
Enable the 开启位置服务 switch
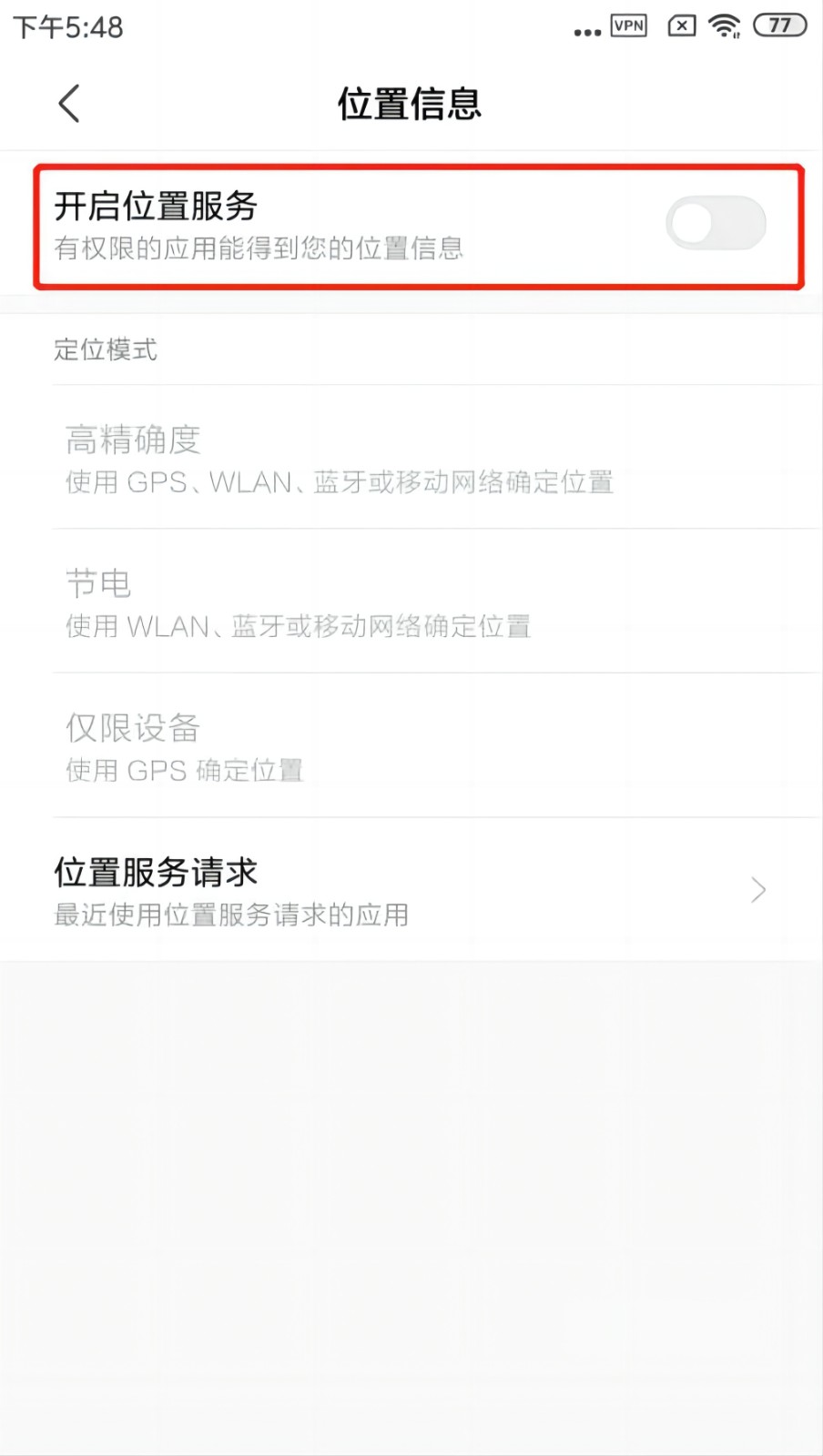[x=716, y=224]
